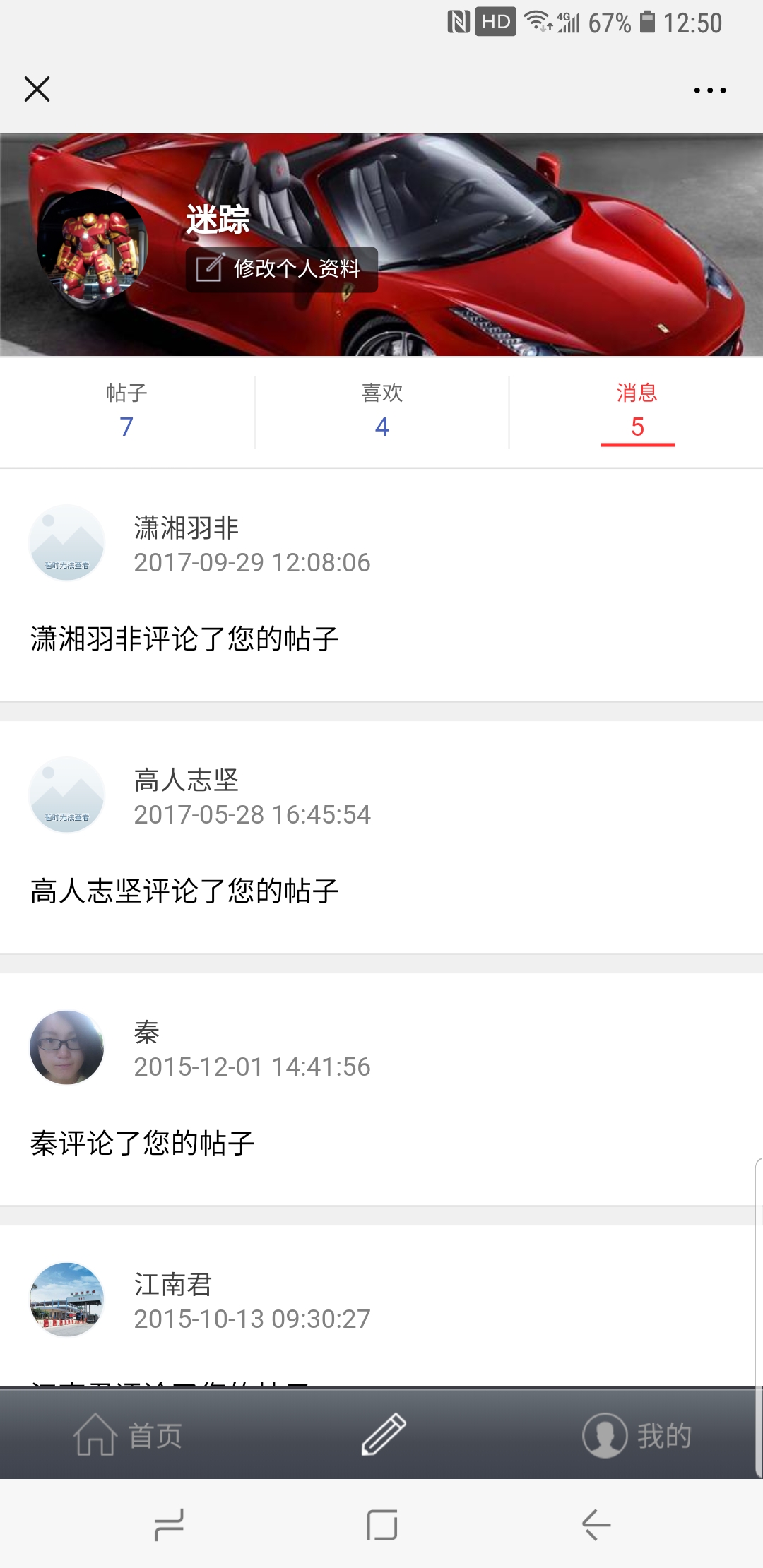Go to 首页 in the bottom bar
763x1568 pixels.
point(129,1435)
